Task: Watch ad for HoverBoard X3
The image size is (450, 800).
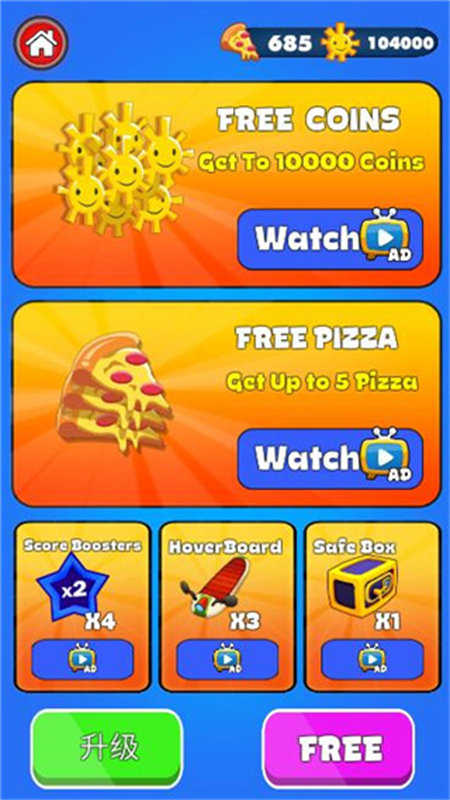Action: pos(228,659)
